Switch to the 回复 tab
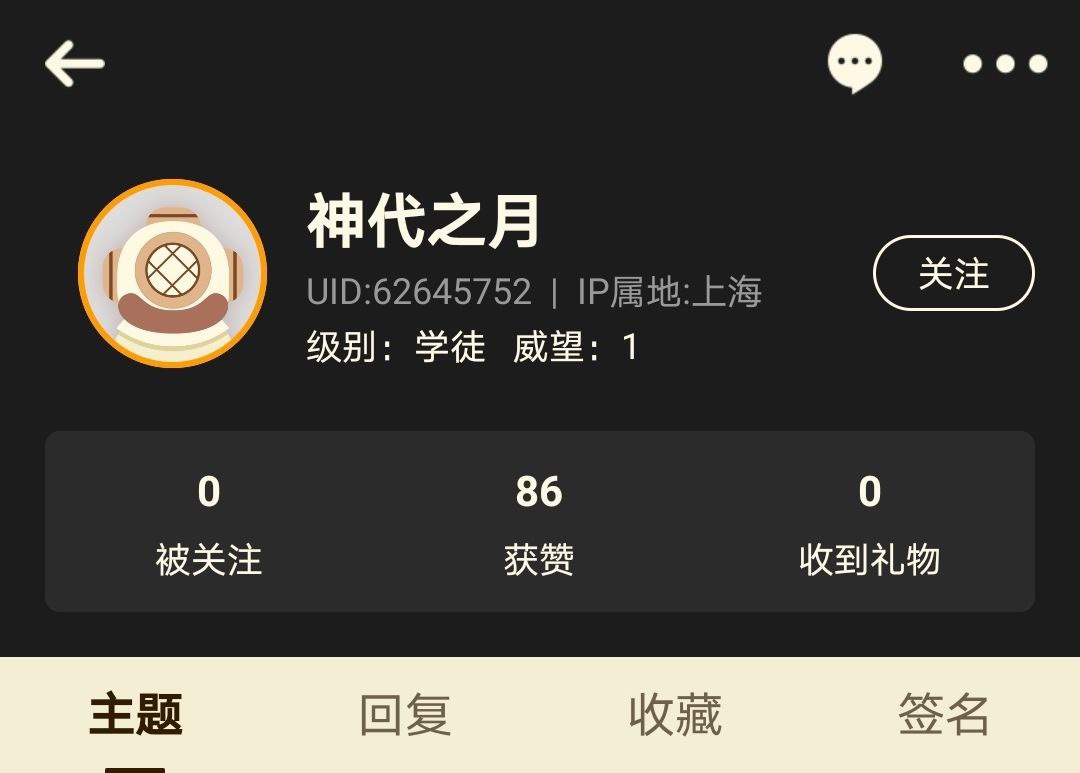 pyautogui.click(x=405, y=716)
